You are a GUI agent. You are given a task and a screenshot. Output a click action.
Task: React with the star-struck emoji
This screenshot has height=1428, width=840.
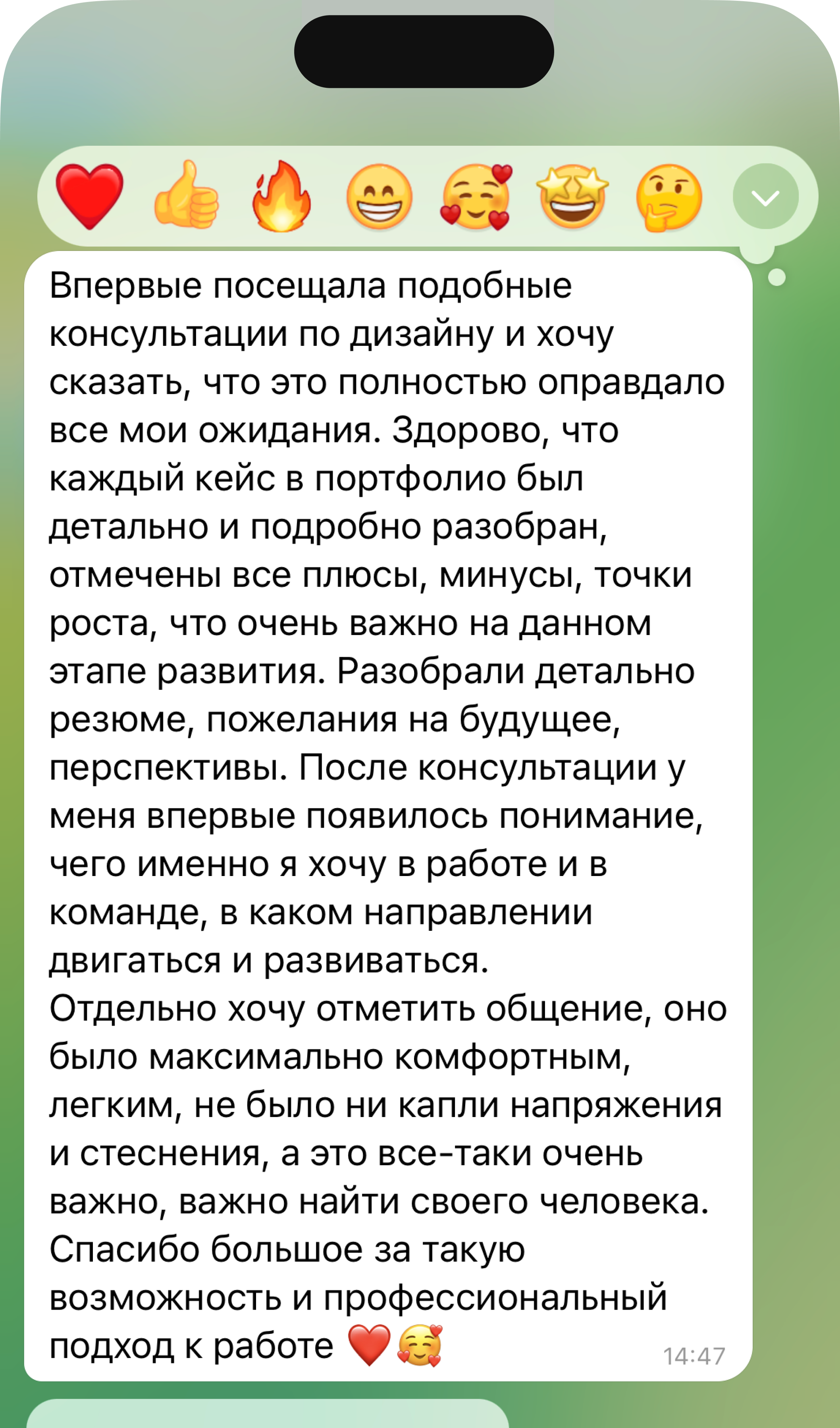click(x=573, y=196)
